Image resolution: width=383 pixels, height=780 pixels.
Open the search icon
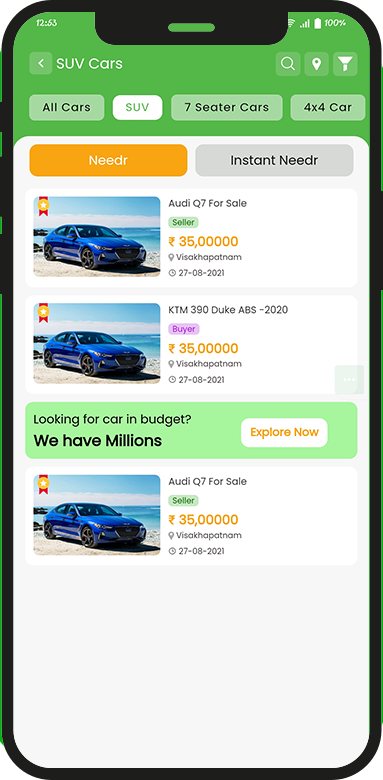pyautogui.click(x=287, y=64)
